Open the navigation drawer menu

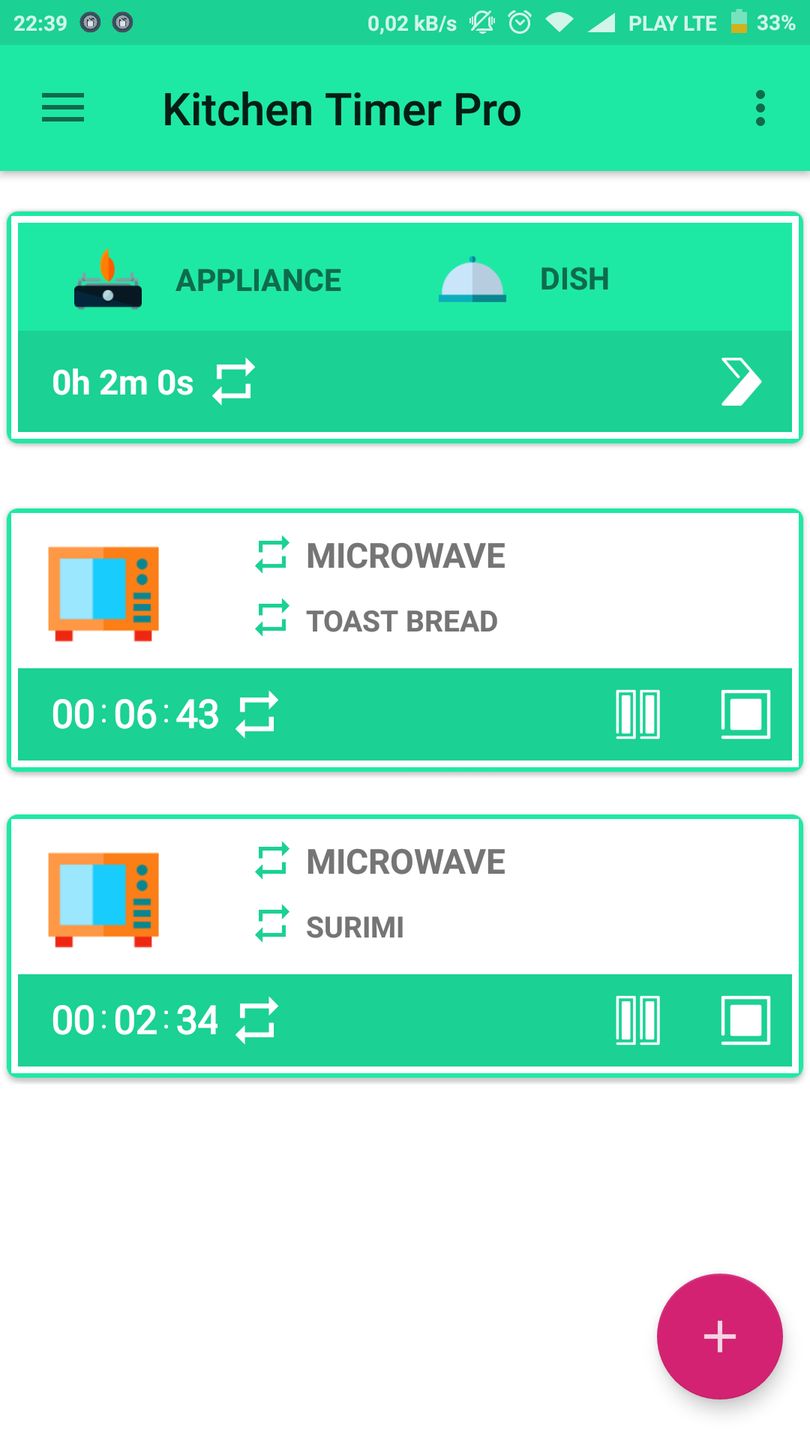coord(63,108)
